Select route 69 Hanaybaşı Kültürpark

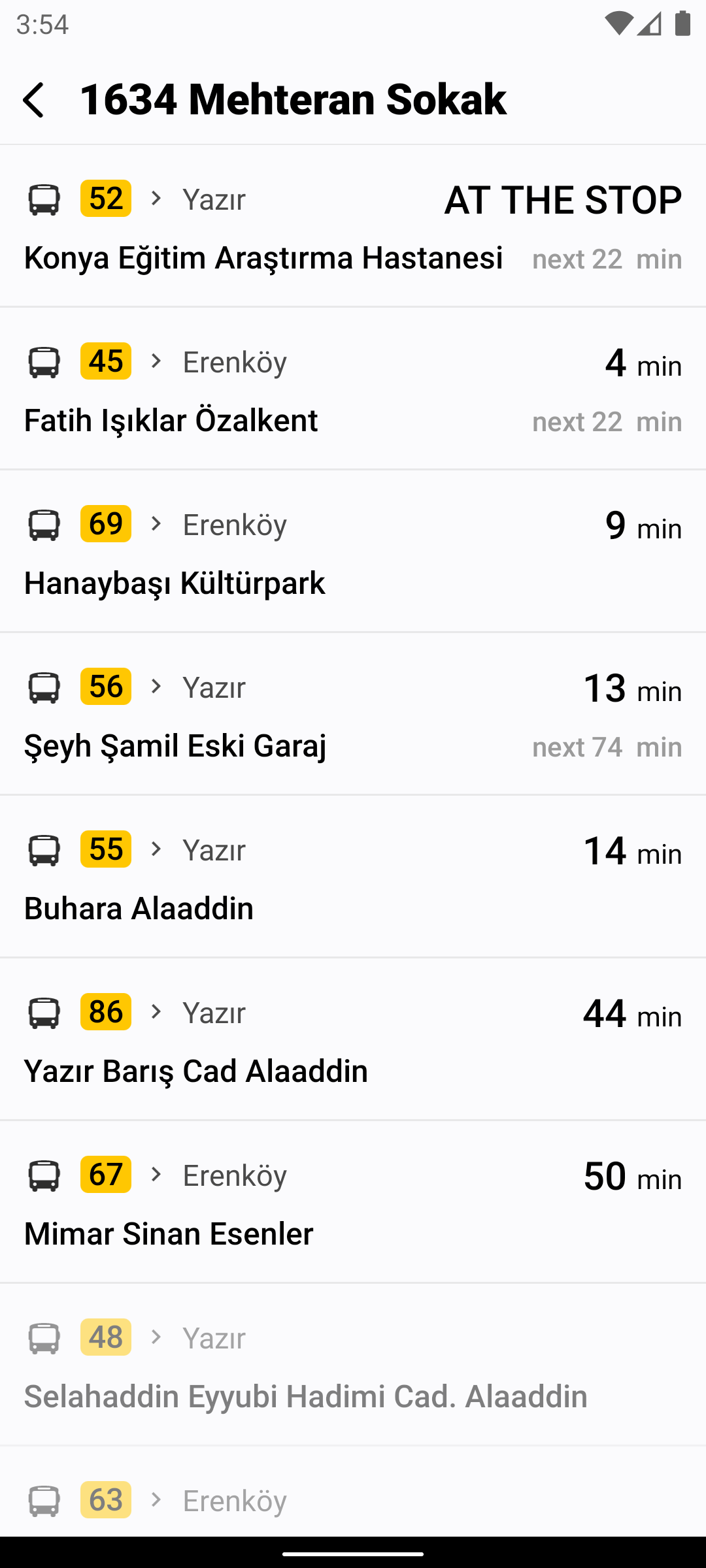(353, 551)
